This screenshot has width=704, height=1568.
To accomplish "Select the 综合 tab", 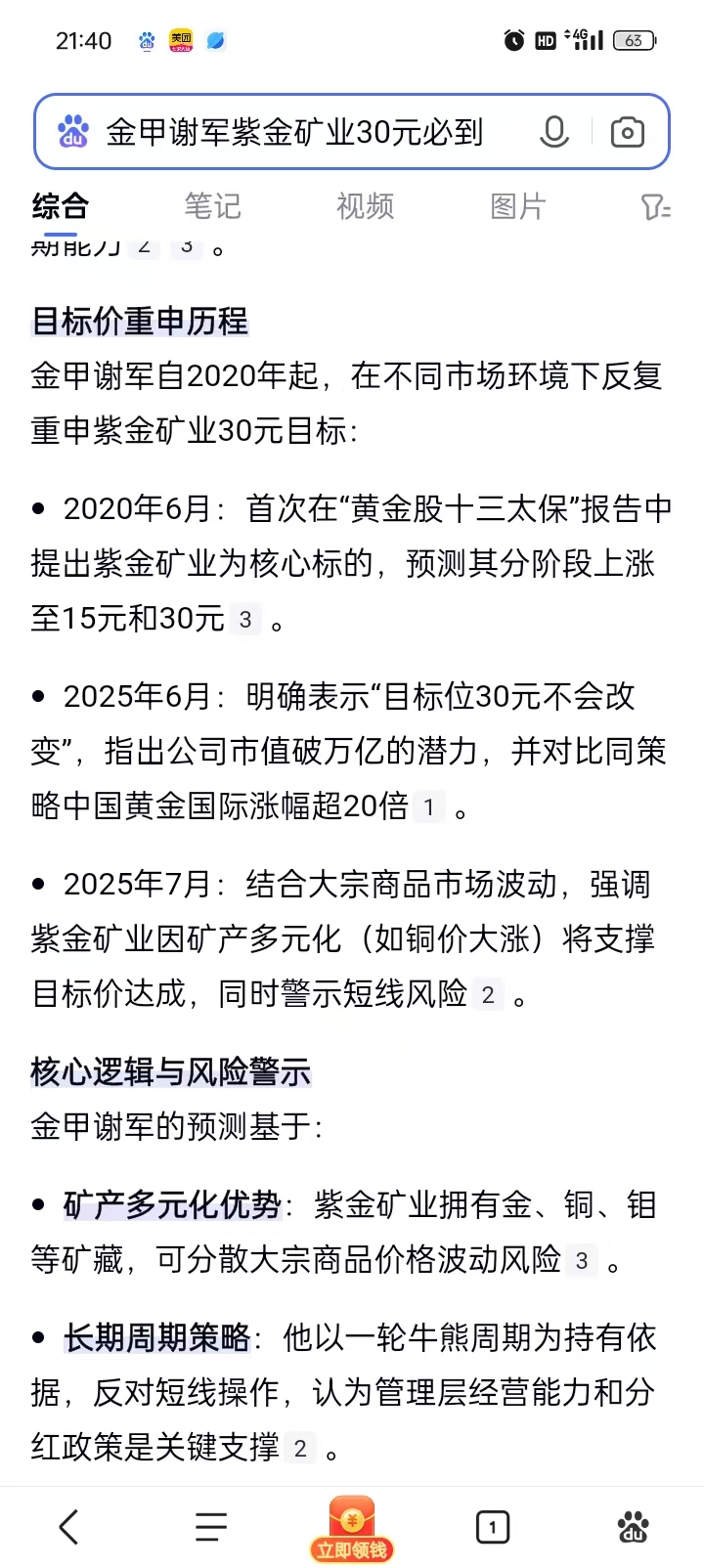I will click(x=61, y=206).
